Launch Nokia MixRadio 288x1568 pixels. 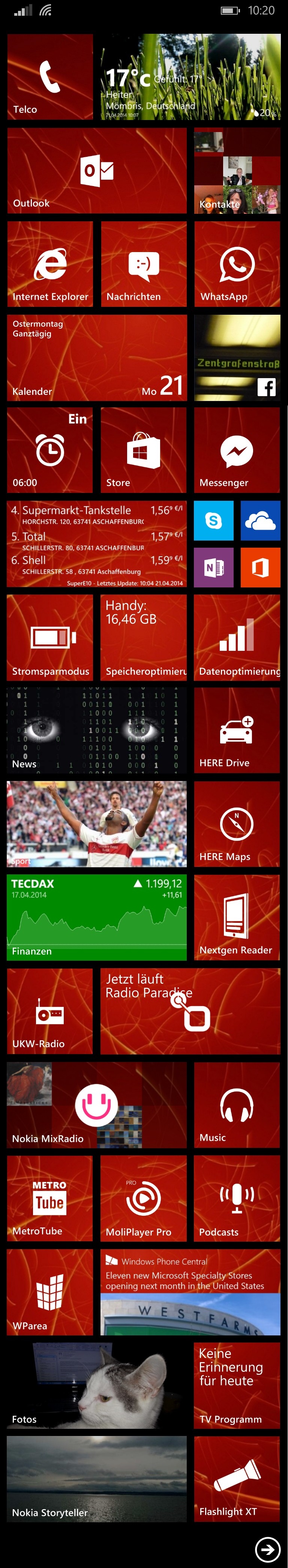[x=97, y=1105]
